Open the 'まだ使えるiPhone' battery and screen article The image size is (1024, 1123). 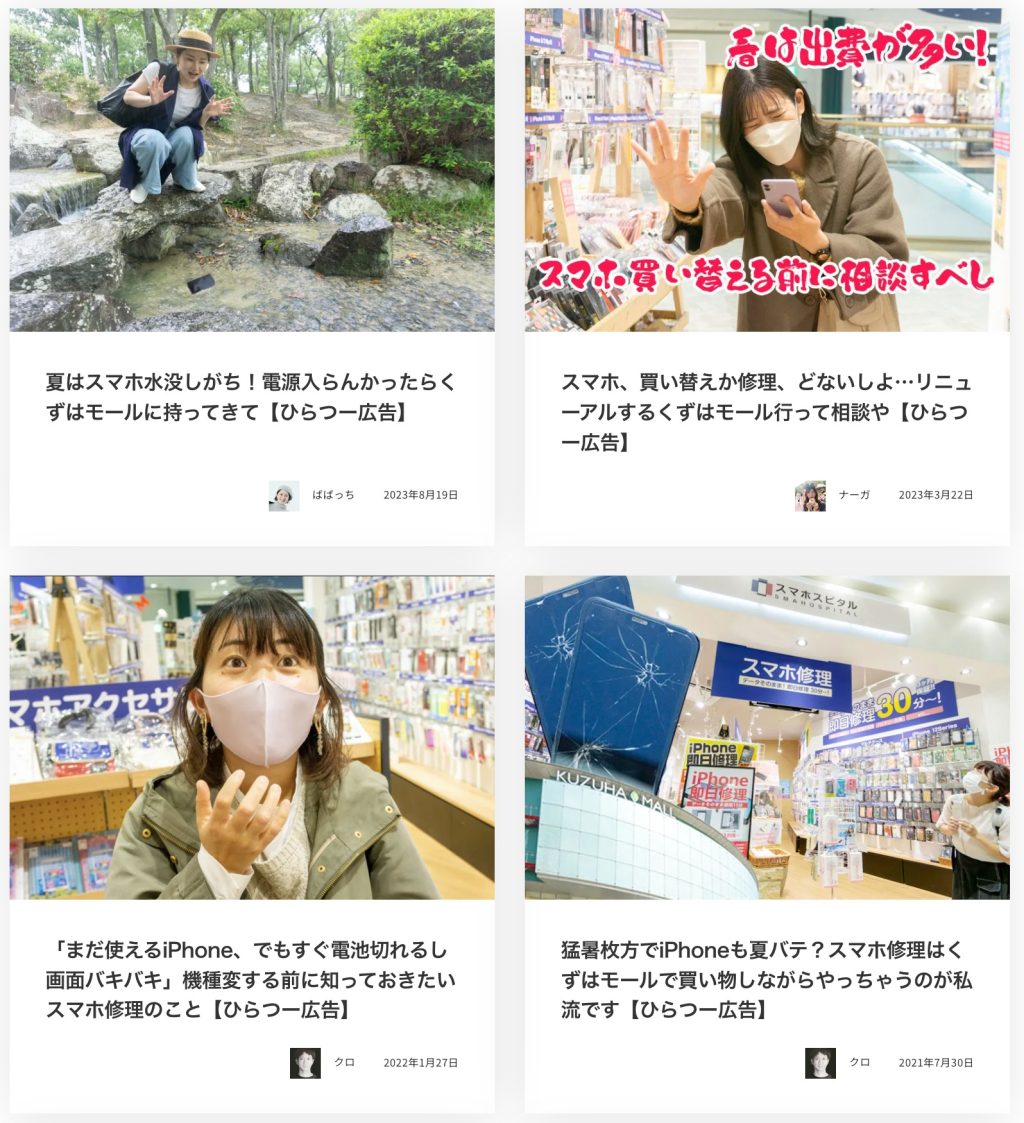coord(250,979)
